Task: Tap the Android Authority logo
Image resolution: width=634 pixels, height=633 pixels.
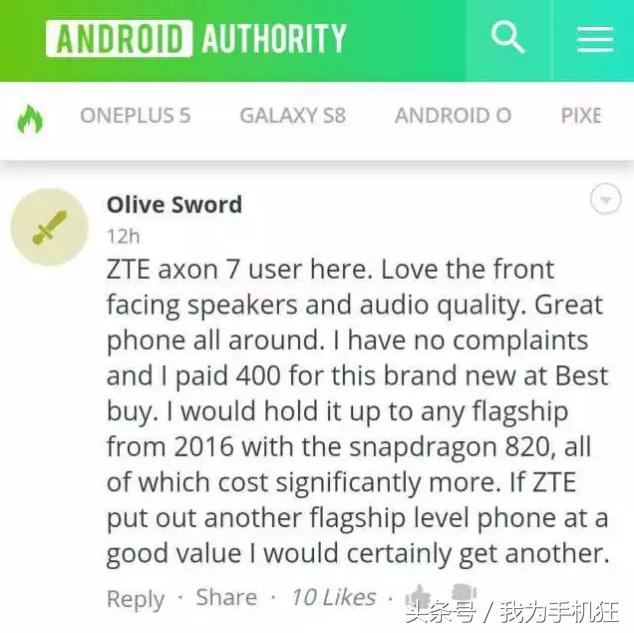Action: (196, 39)
